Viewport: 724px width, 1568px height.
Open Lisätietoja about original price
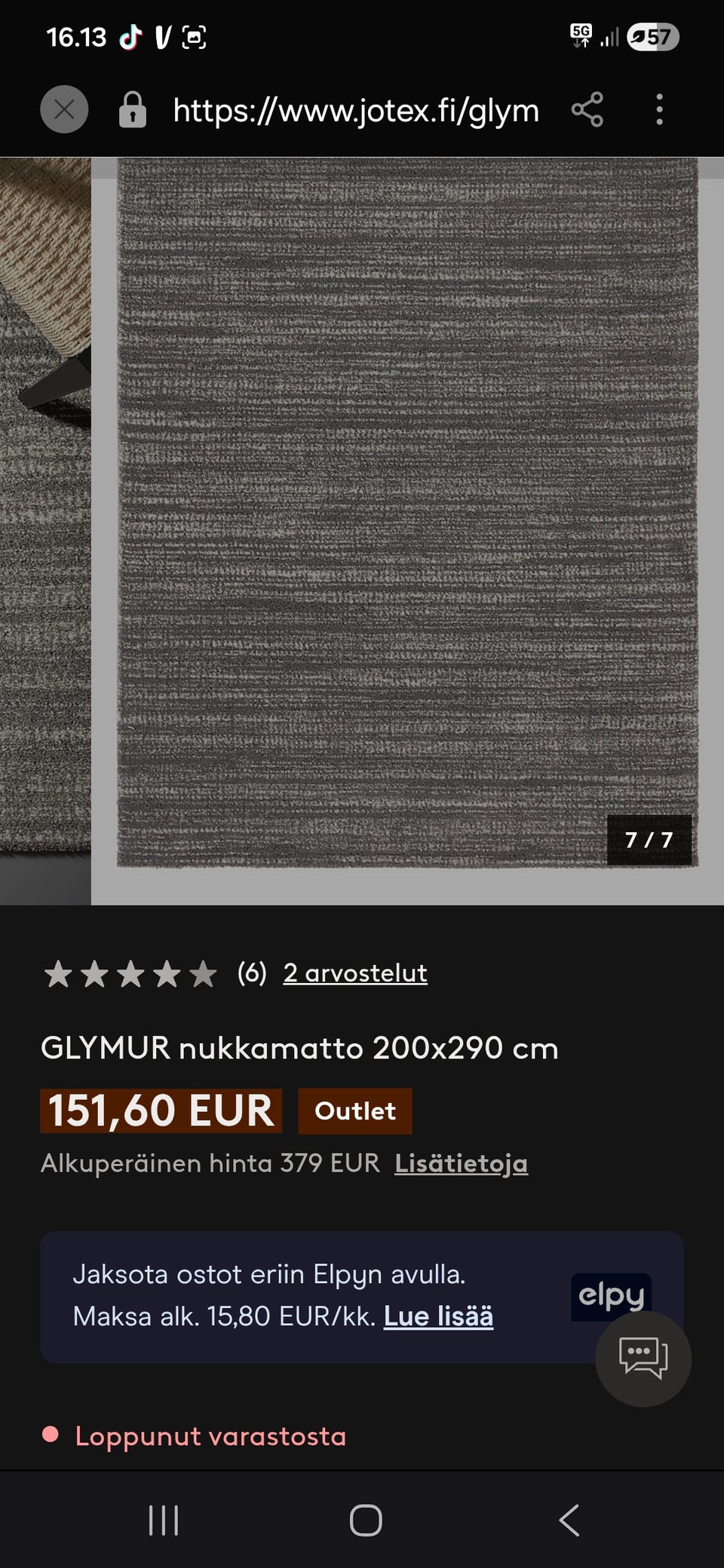pos(461,1163)
